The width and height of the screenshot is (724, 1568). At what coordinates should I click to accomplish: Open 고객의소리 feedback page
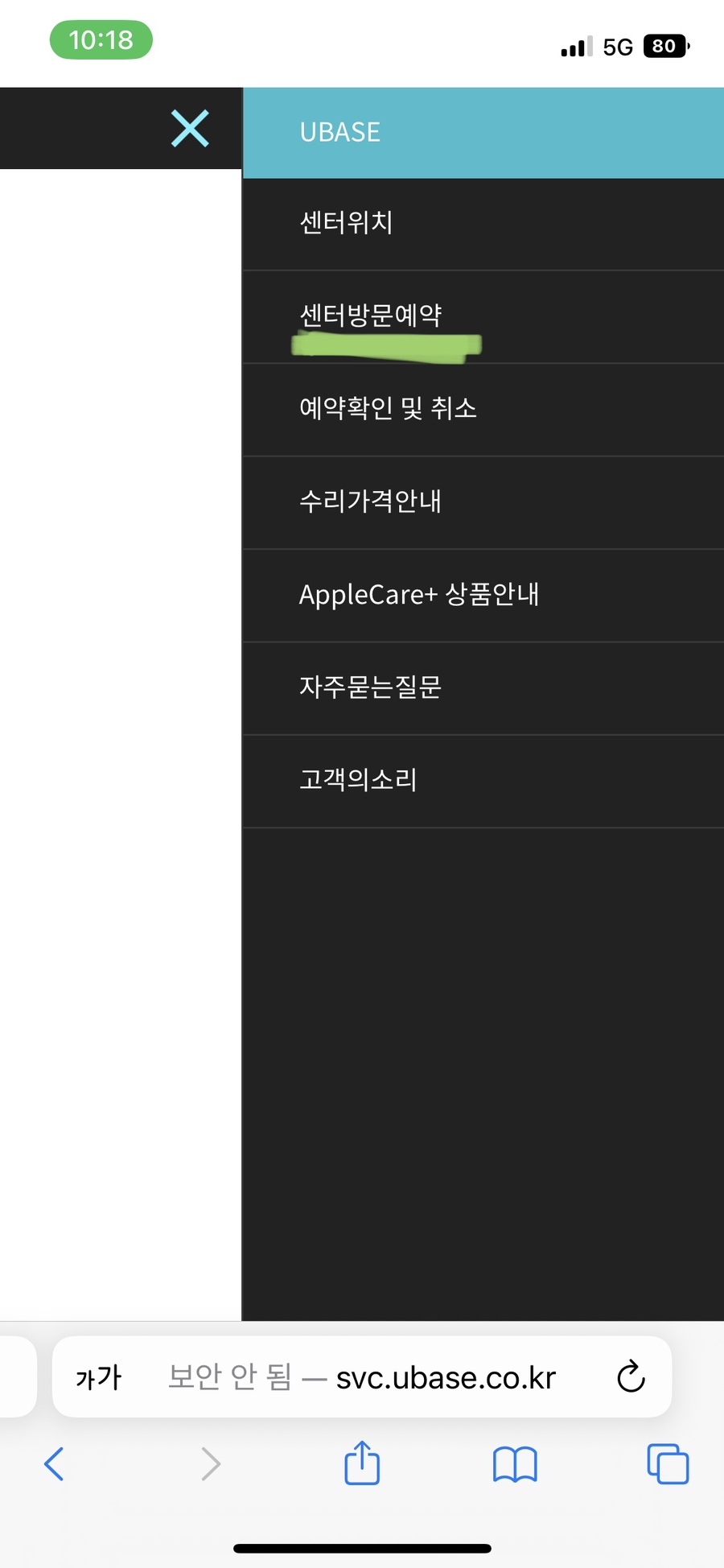pyautogui.click(x=358, y=780)
